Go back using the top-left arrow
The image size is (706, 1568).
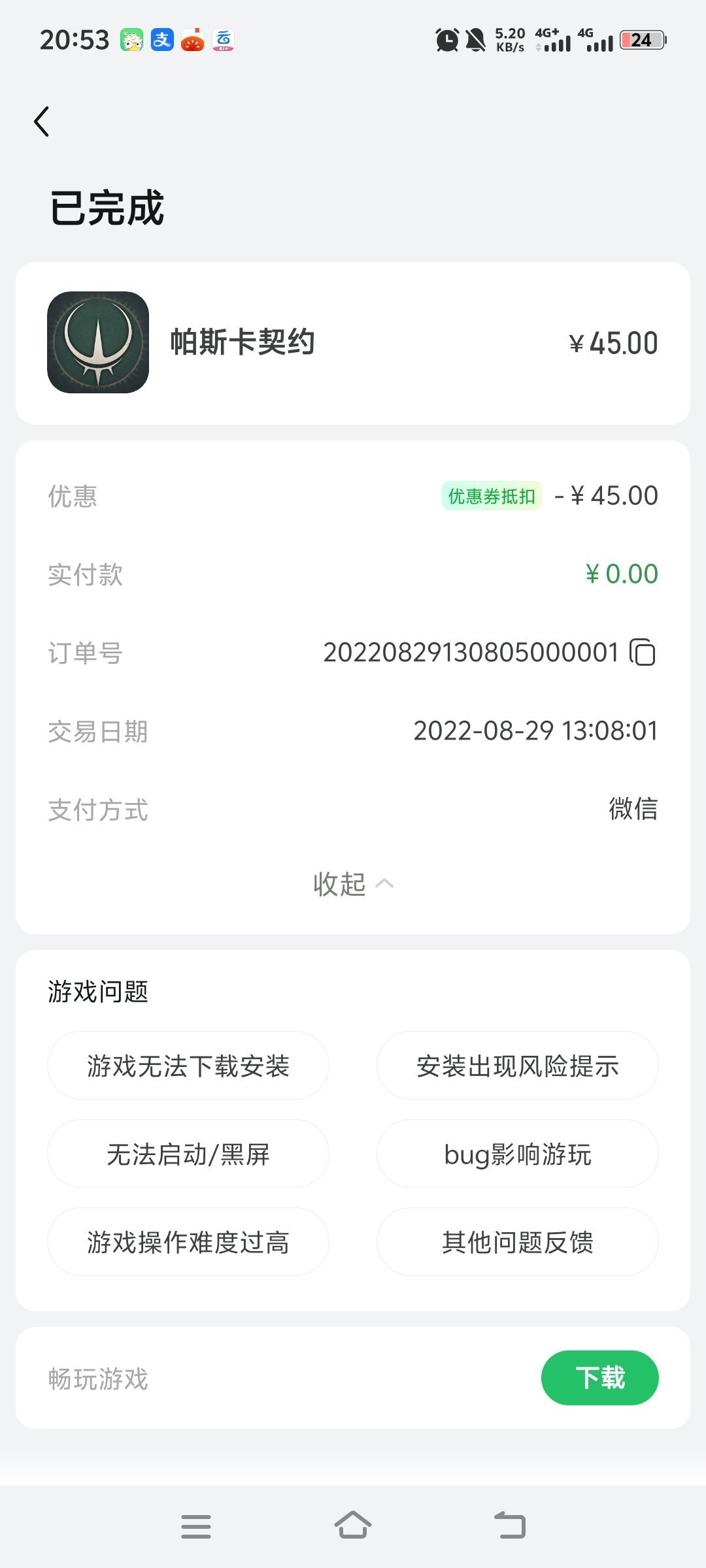point(42,122)
